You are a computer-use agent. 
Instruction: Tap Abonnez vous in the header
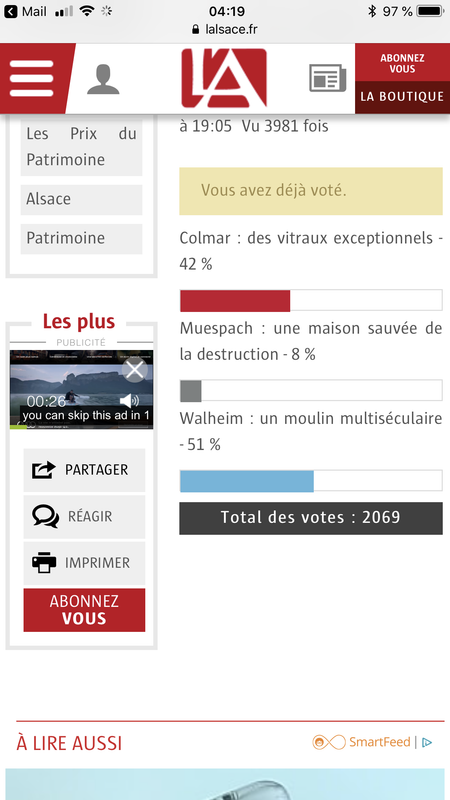click(x=403, y=63)
